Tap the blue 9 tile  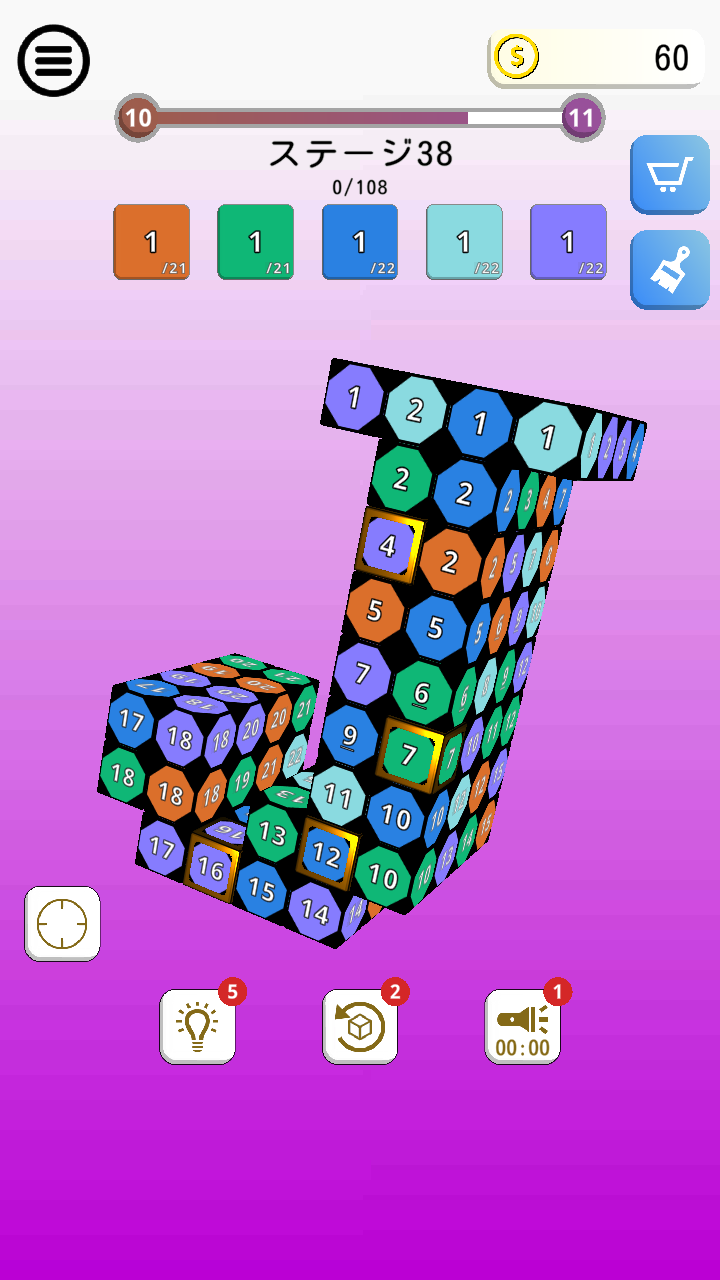[x=349, y=736]
